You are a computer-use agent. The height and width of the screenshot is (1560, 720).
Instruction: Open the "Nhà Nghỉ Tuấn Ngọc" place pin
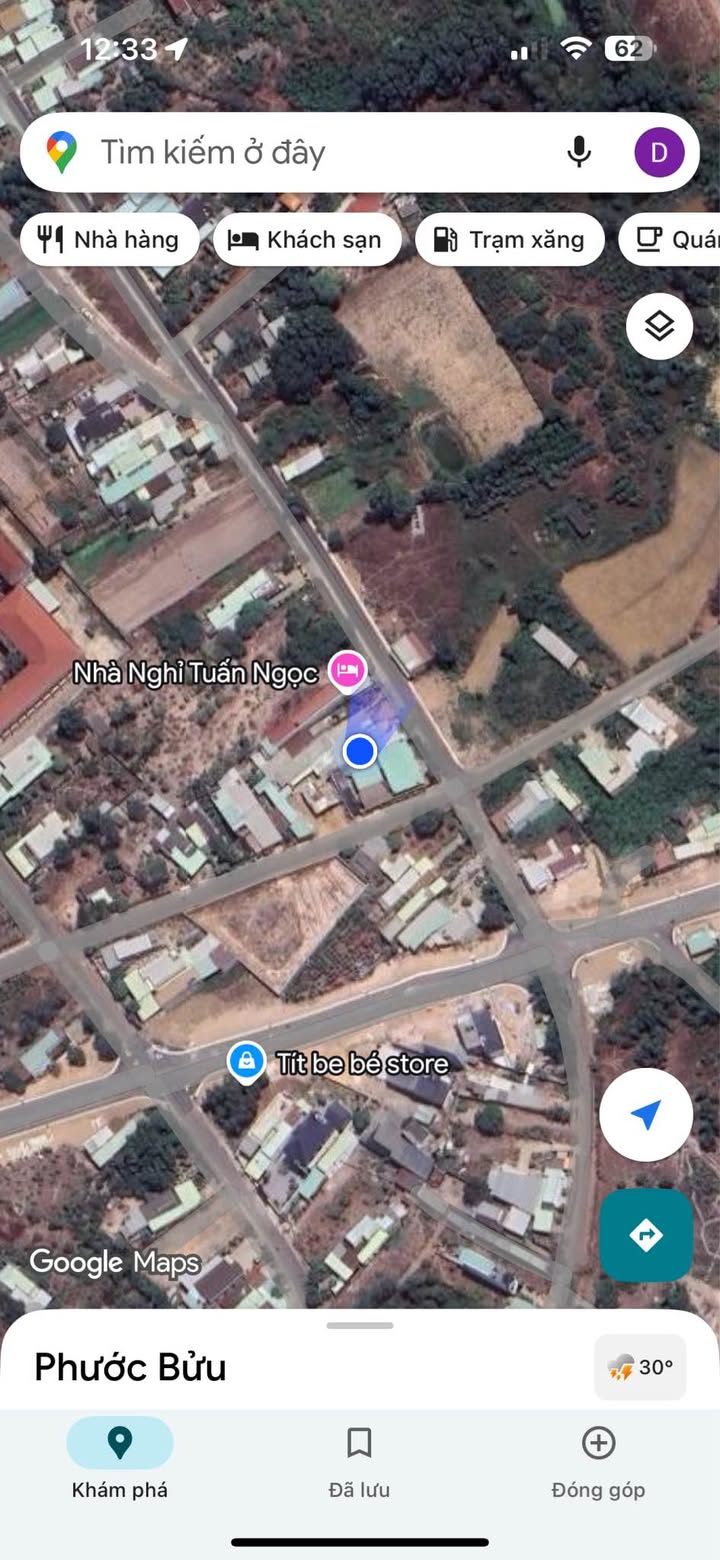(x=348, y=671)
